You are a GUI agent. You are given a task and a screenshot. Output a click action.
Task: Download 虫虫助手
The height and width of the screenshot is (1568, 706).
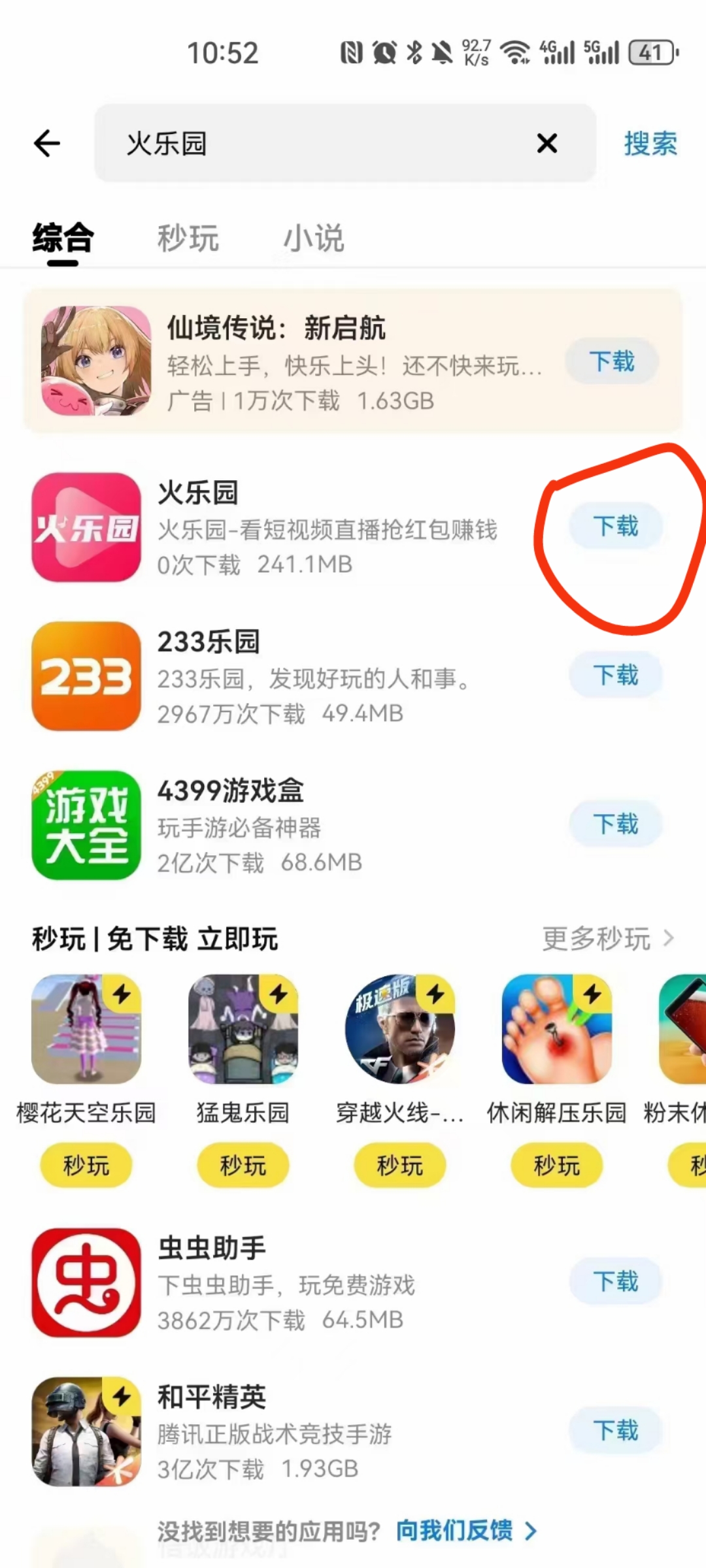pos(616,1281)
